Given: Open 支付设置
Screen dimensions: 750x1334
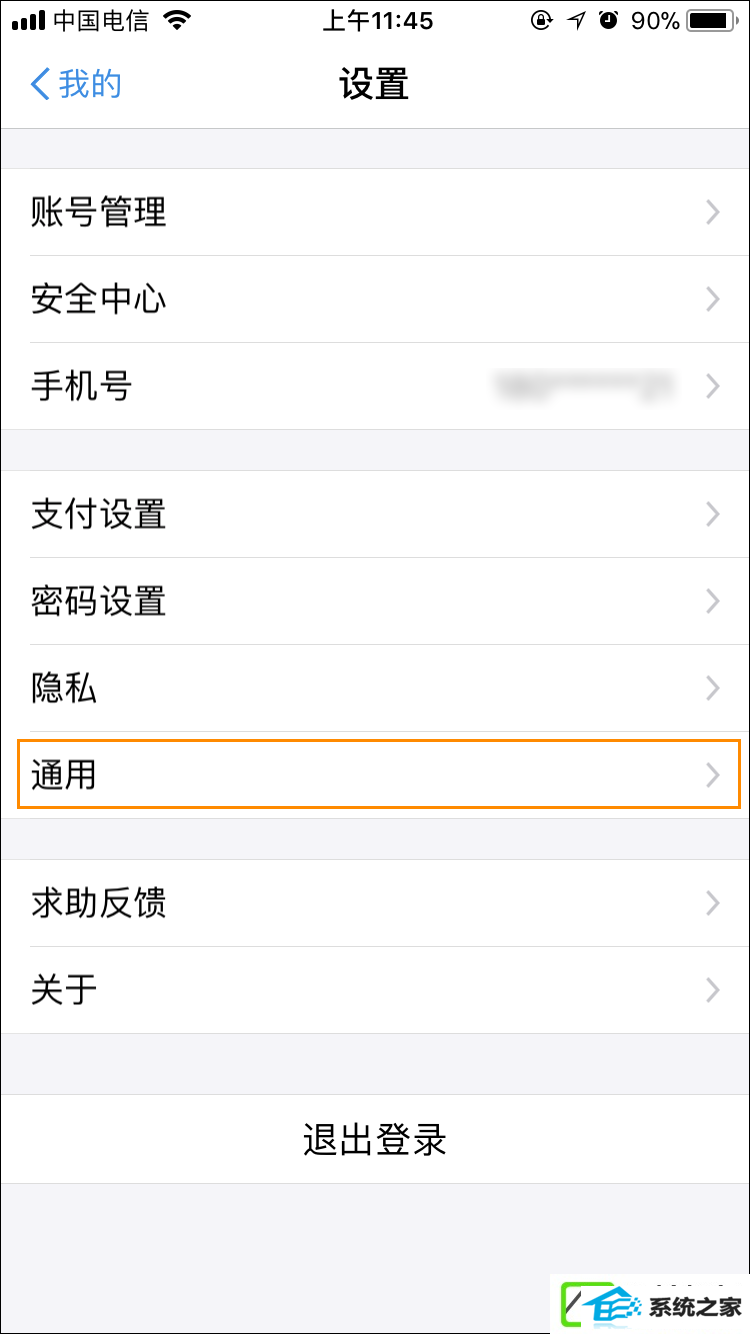Looking at the screenshot, I should click(375, 514).
